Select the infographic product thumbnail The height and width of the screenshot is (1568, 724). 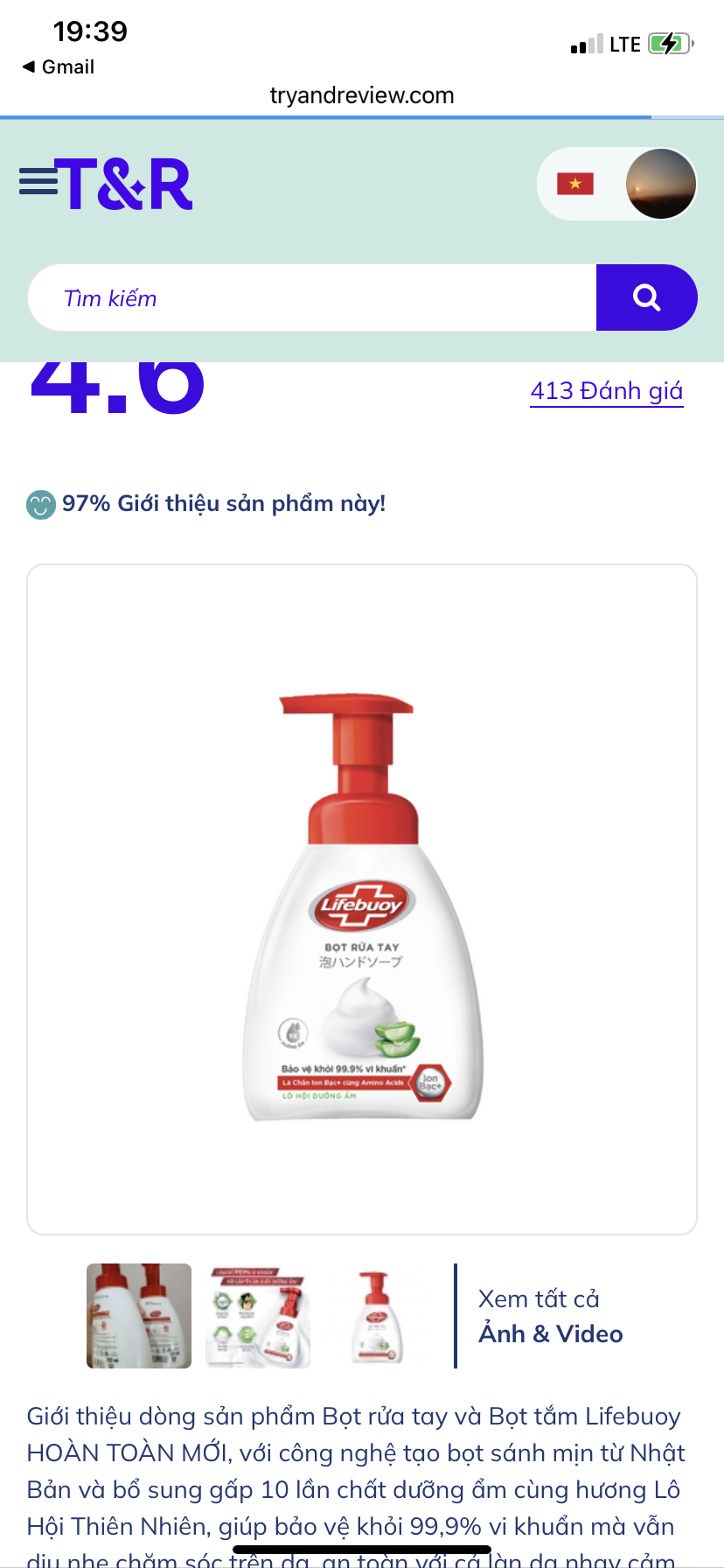(258, 1316)
